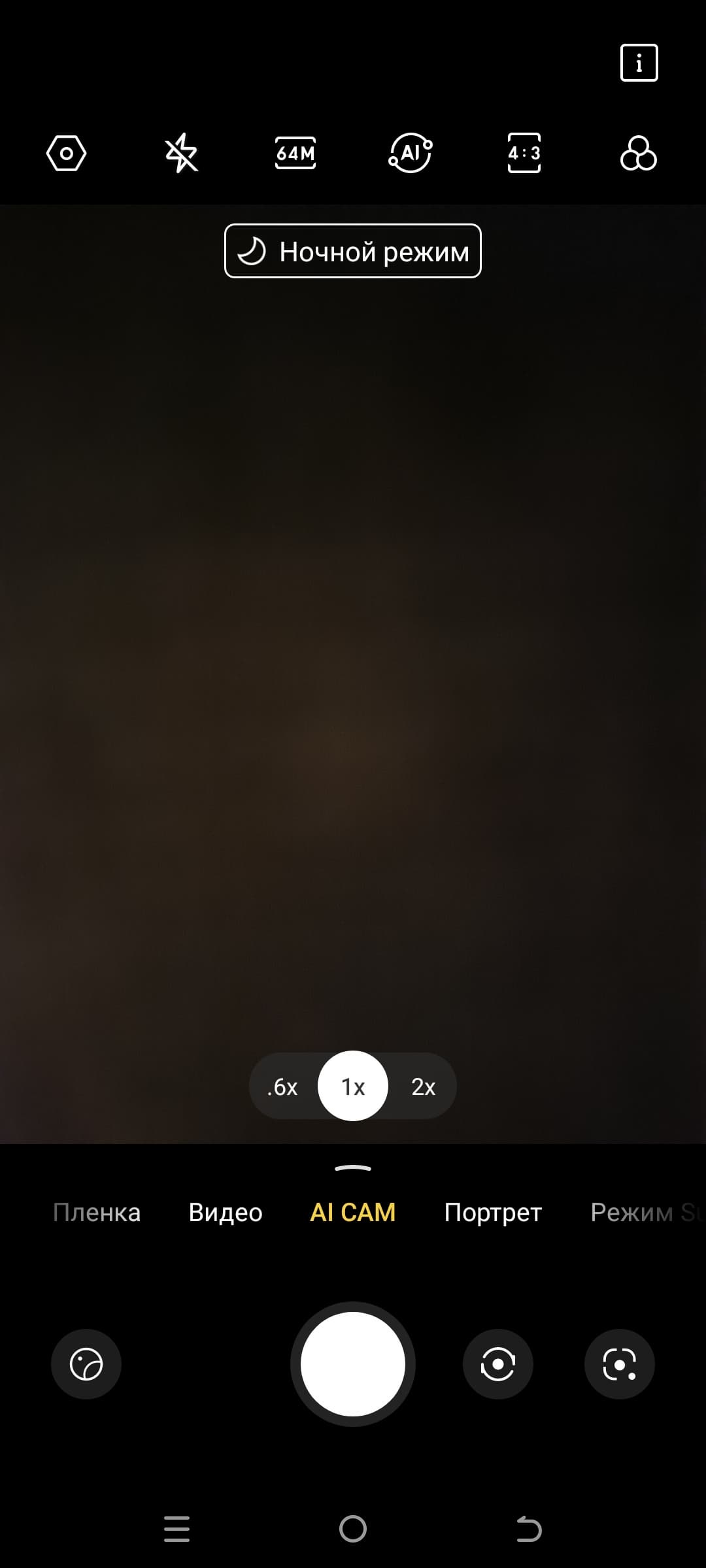Toggle the flash icon

[x=181, y=154]
